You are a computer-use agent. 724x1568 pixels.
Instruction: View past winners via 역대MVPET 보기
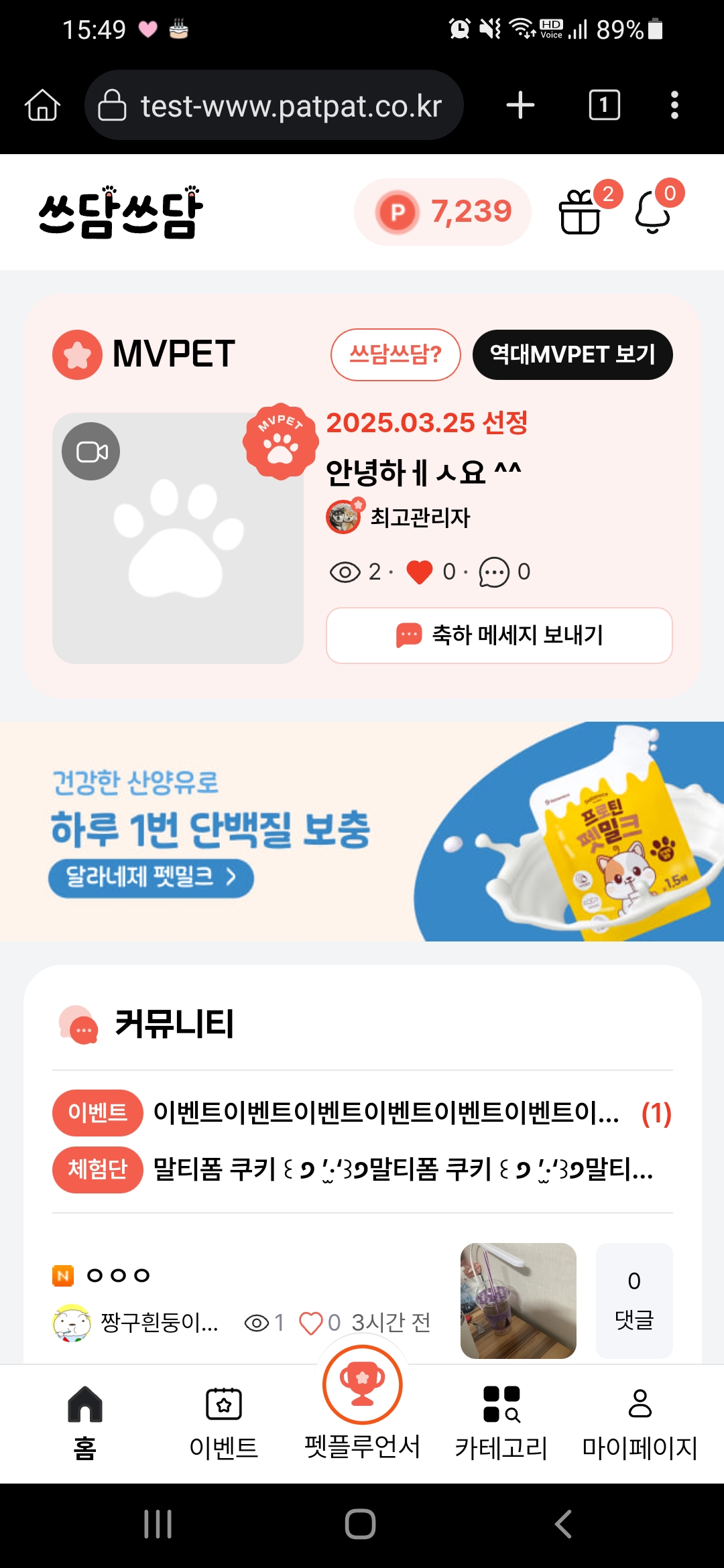coord(572,354)
